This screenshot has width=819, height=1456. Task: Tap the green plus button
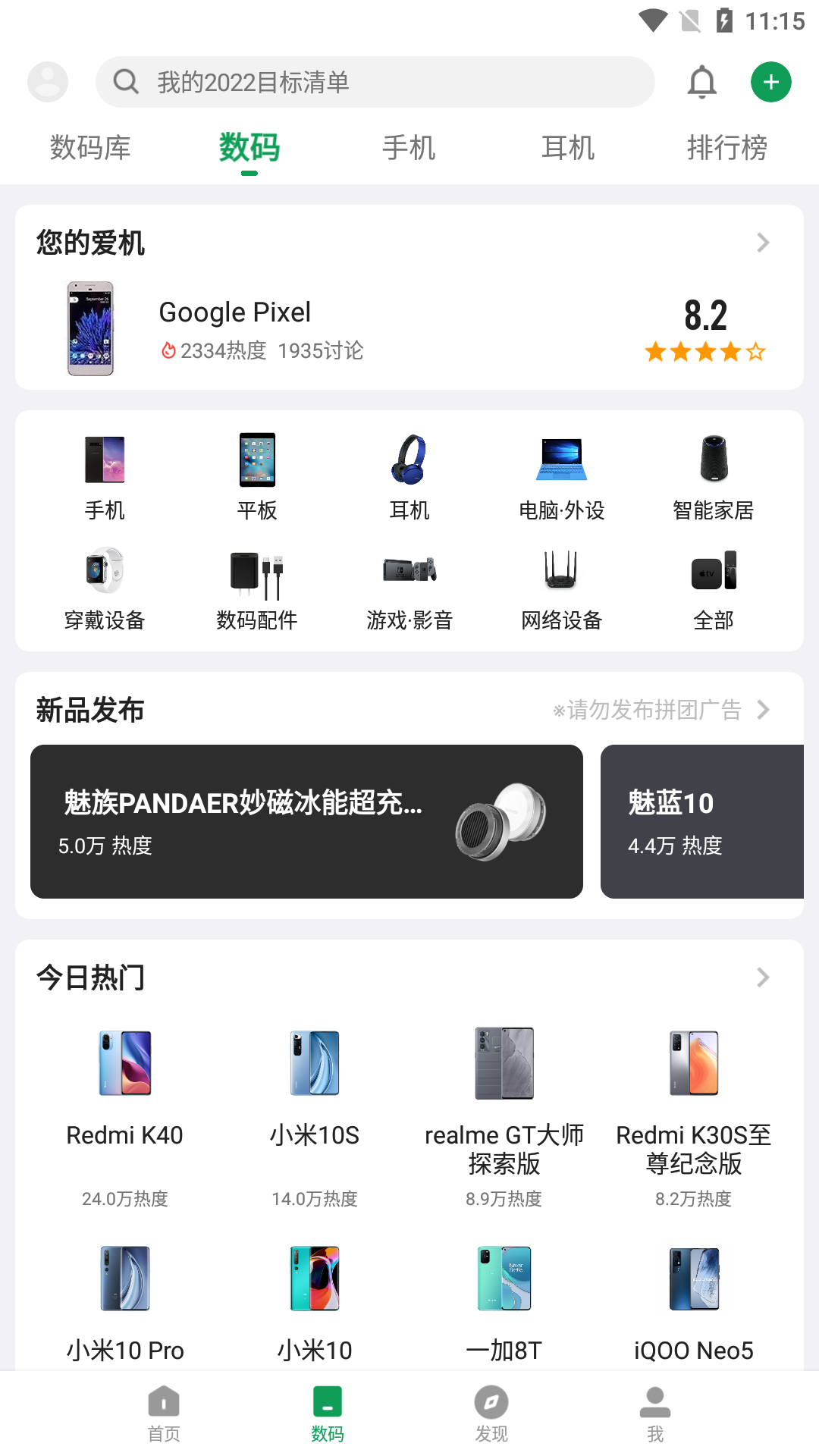pyautogui.click(x=770, y=82)
